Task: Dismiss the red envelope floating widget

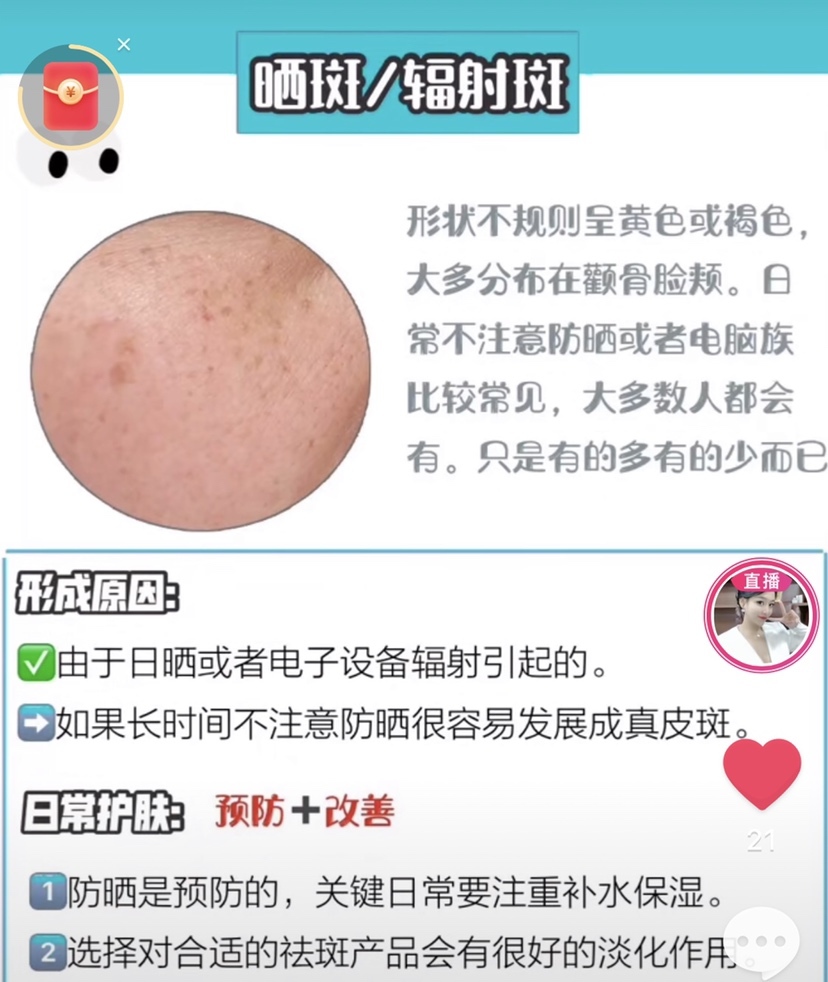Action: [x=124, y=44]
